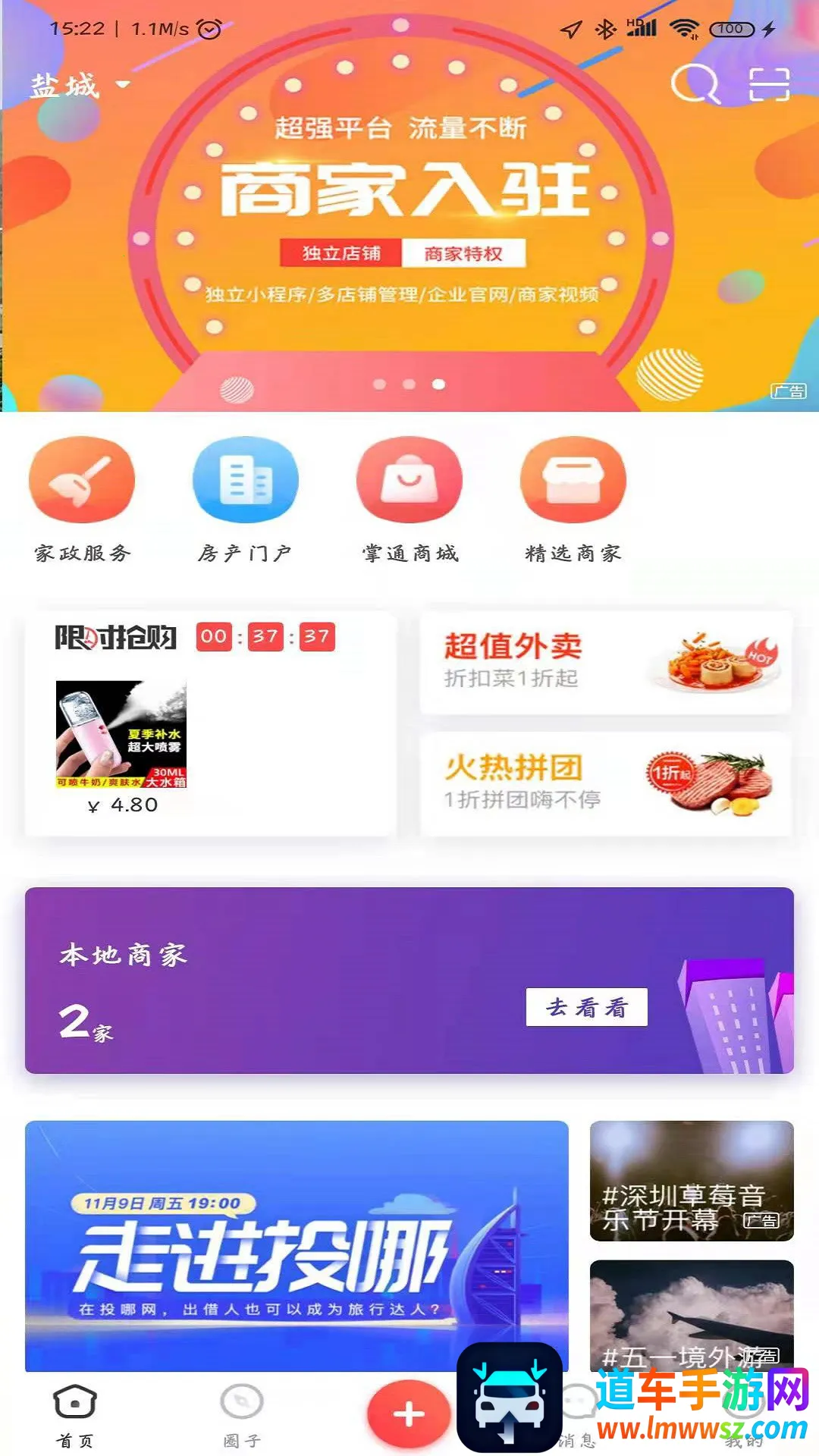The width and height of the screenshot is (819, 1456).
Task: View the #深圳草莓音乐节开幕 topic card
Action: (x=691, y=1180)
